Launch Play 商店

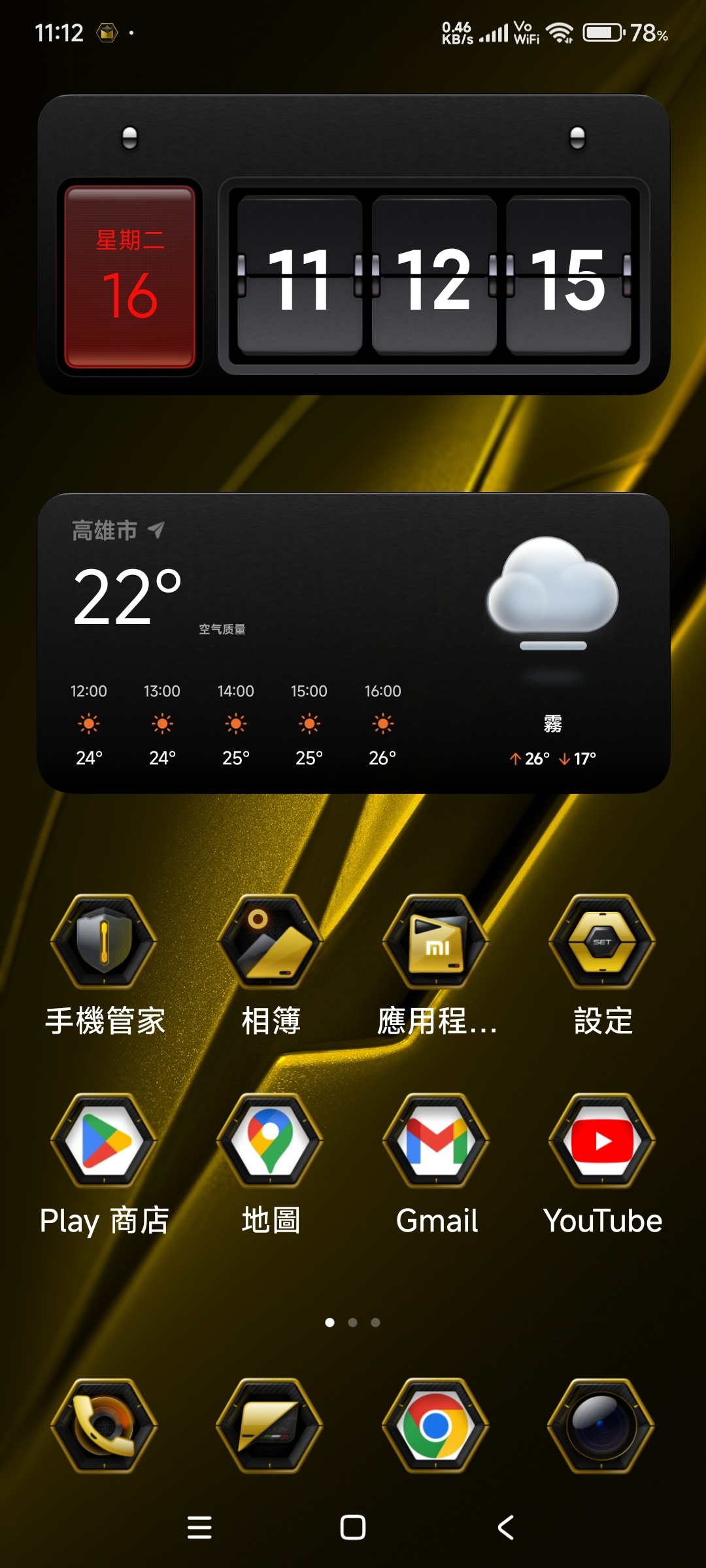click(105, 1141)
